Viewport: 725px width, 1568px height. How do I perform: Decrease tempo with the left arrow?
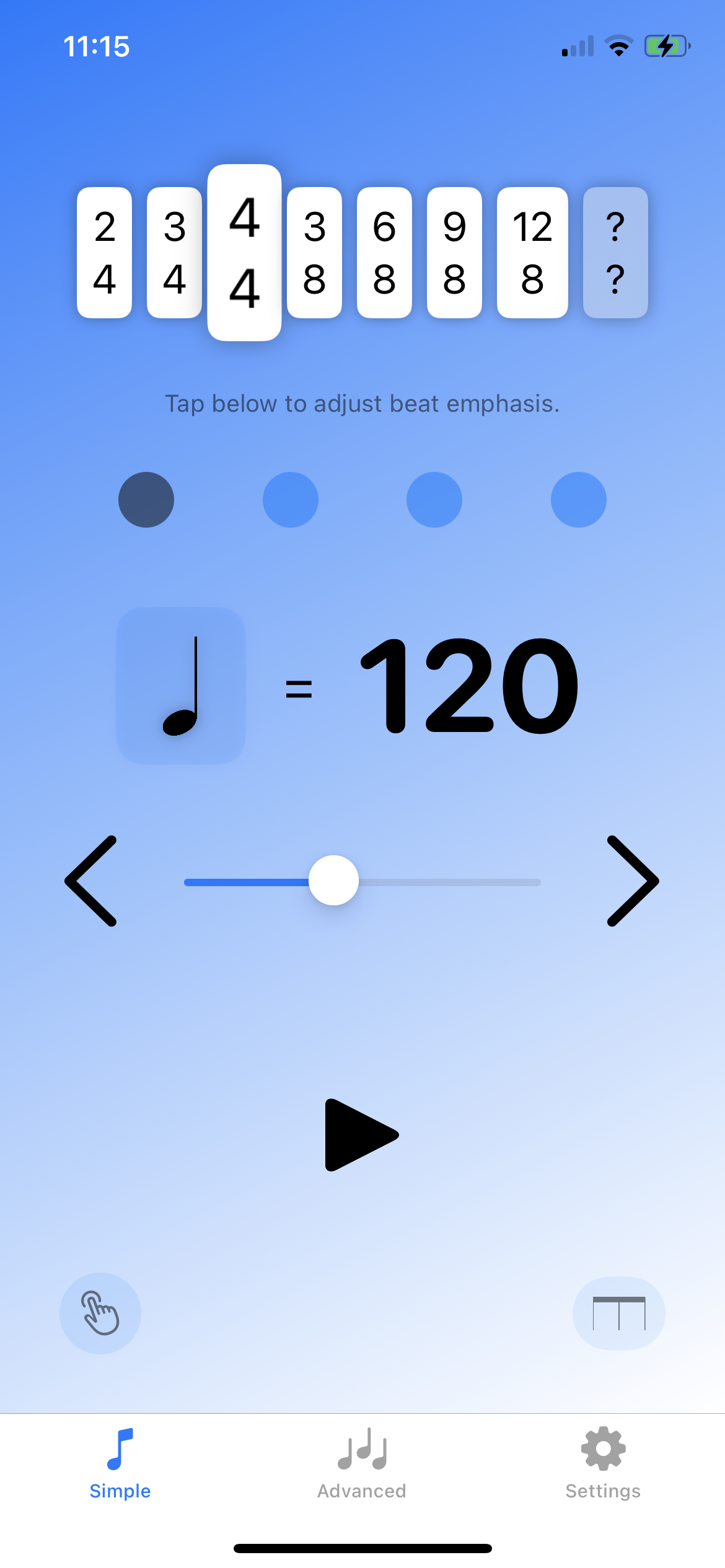[x=91, y=881]
